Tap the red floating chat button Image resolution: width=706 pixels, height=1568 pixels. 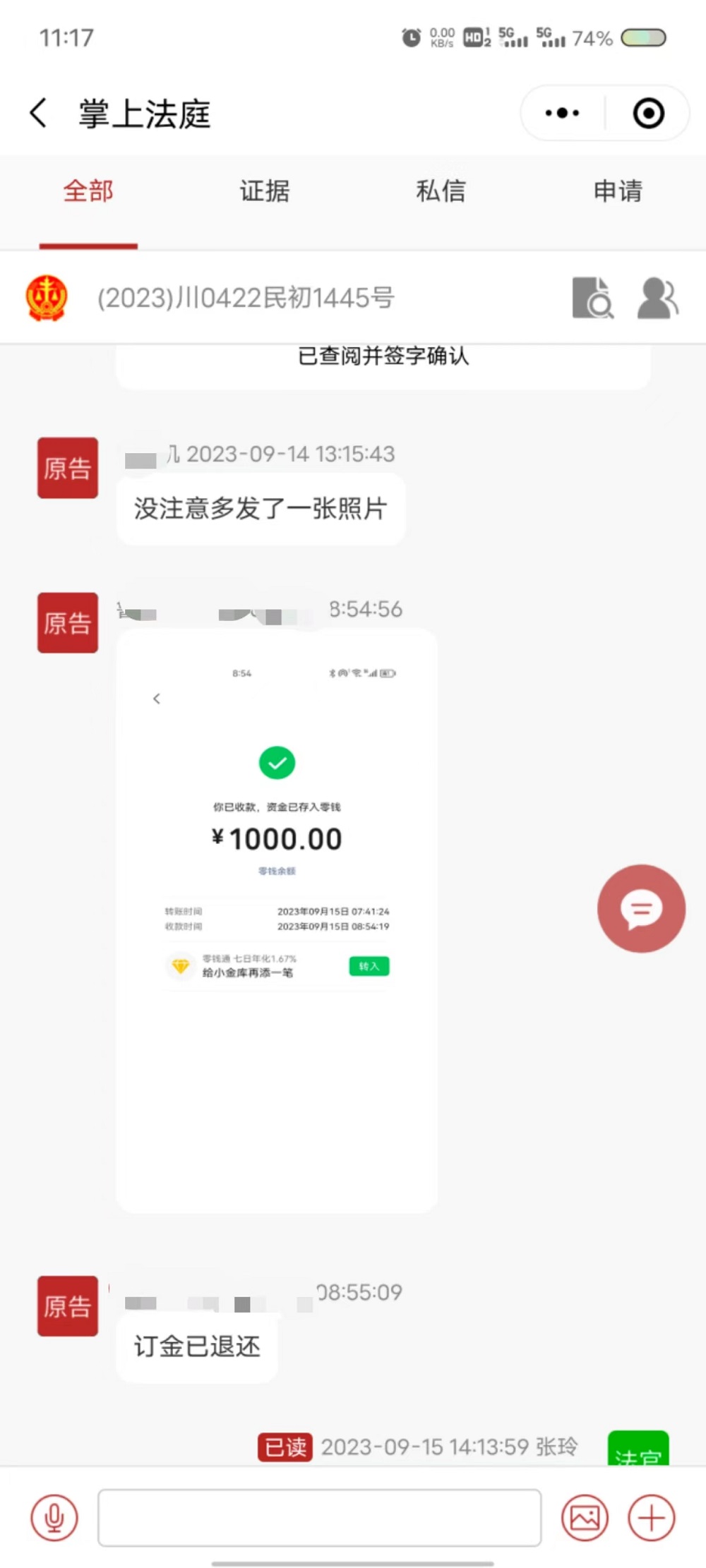pos(641,908)
